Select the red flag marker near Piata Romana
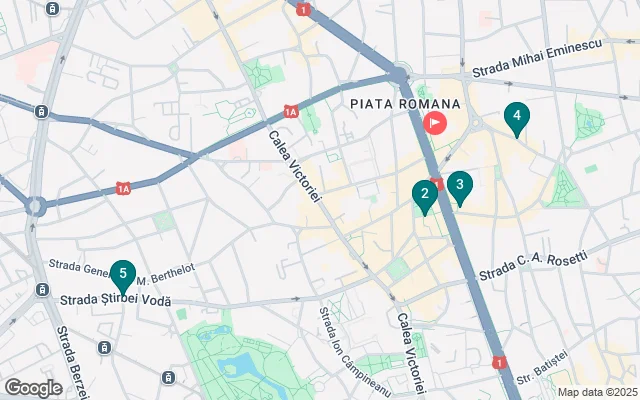640x400 pixels. (437, 124)
